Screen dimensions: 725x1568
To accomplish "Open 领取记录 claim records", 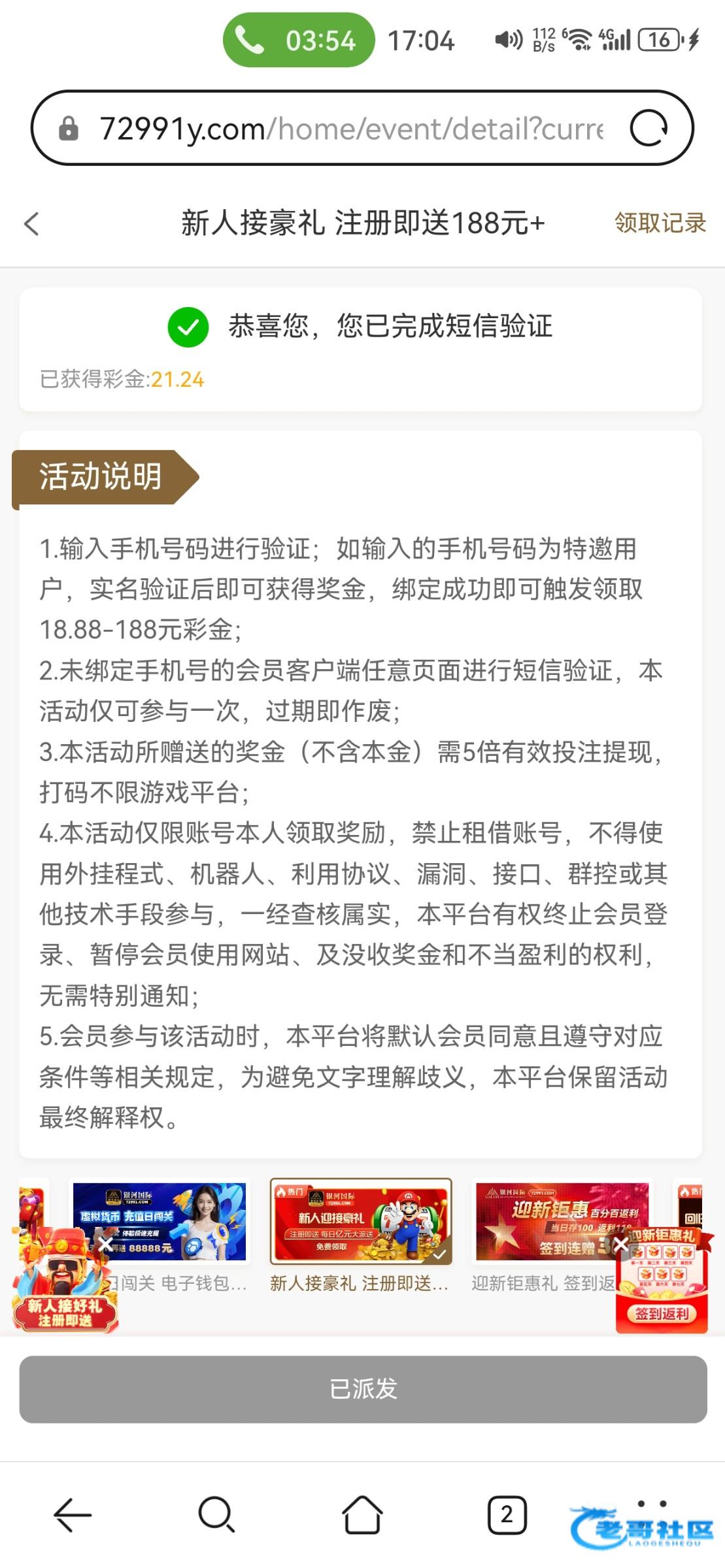I will coord(660,223).
